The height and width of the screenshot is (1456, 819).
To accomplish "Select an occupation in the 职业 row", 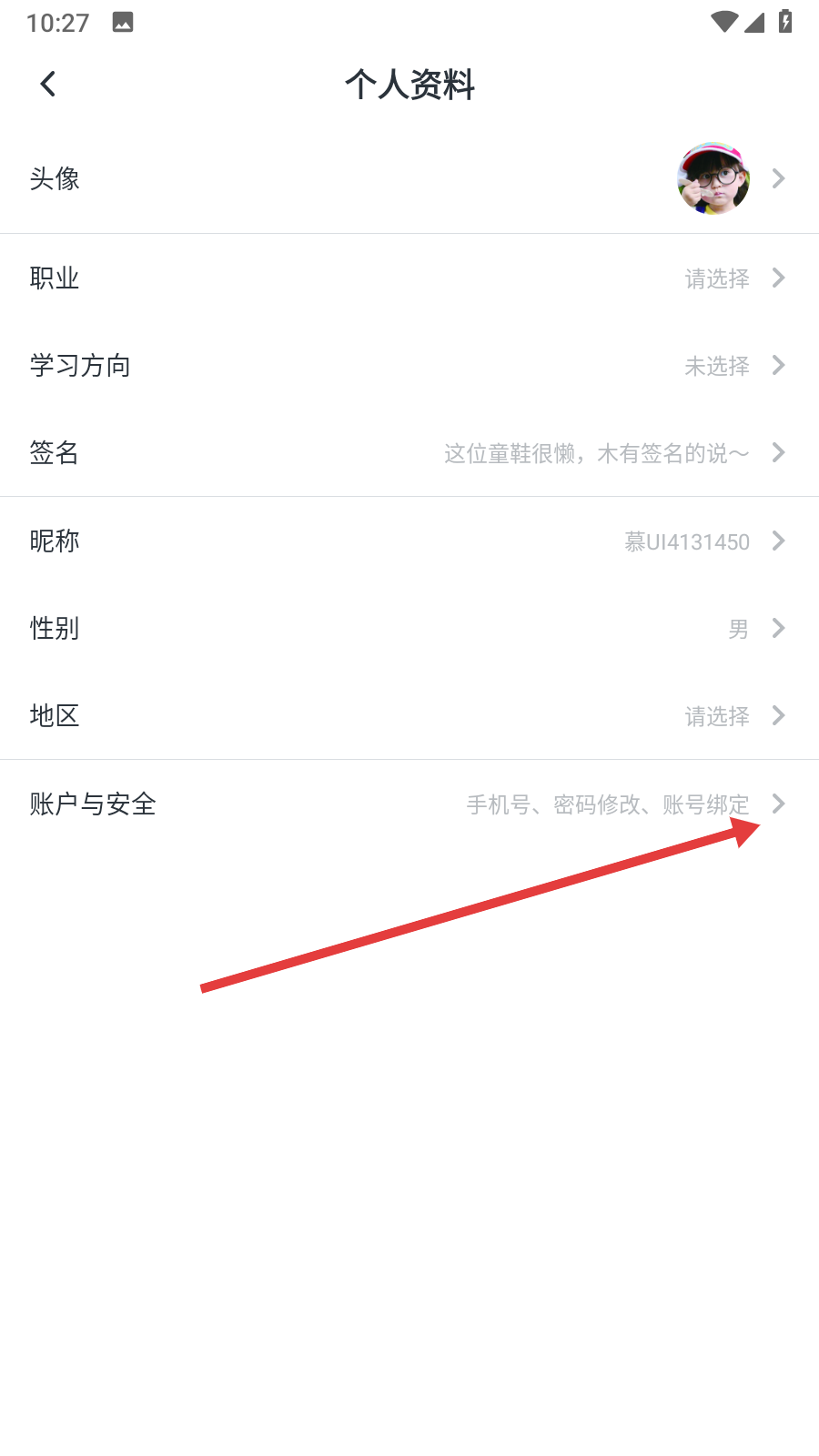I will [409, 278].
